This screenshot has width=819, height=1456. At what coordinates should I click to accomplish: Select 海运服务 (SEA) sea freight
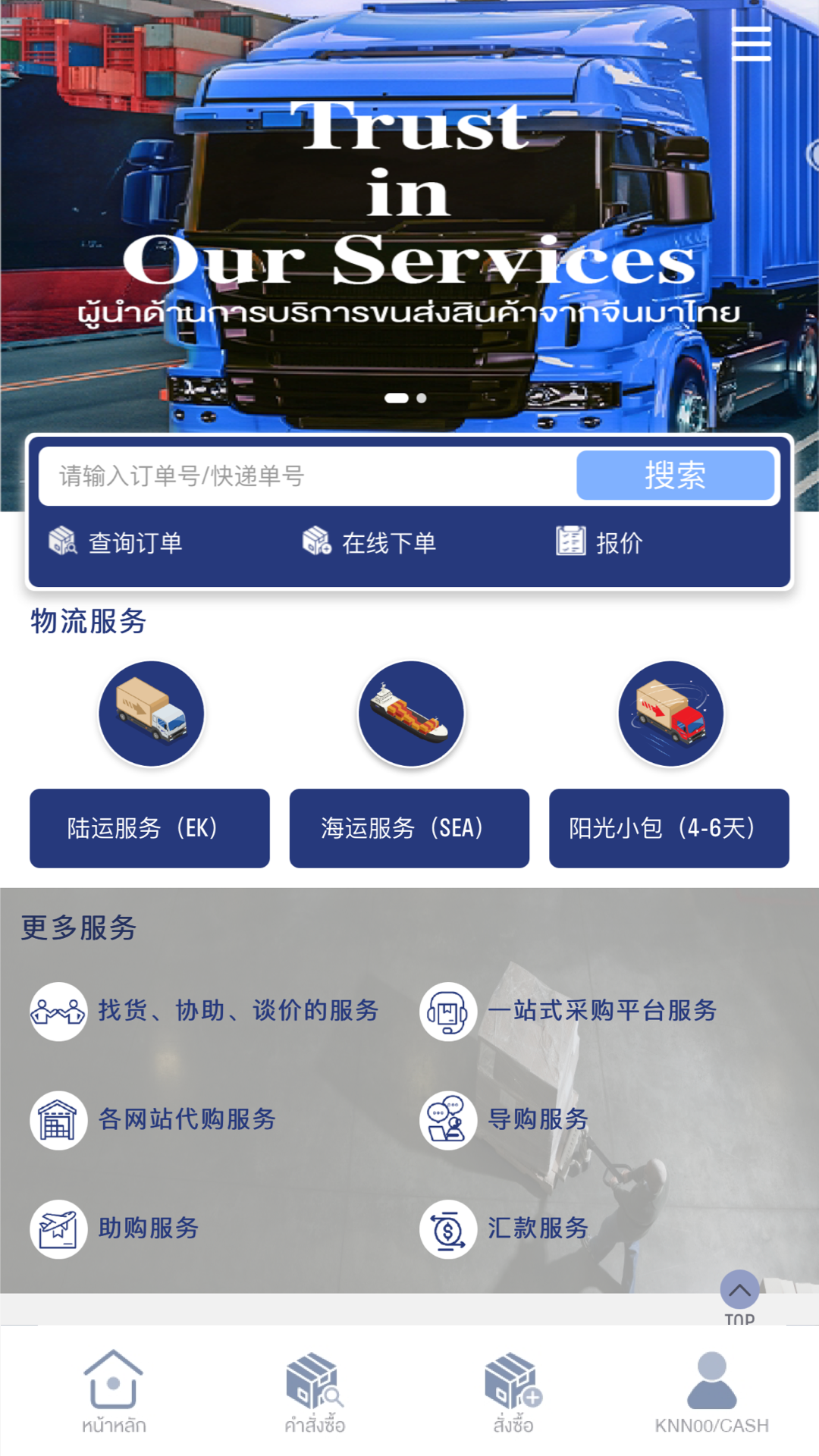click(409, 828)
